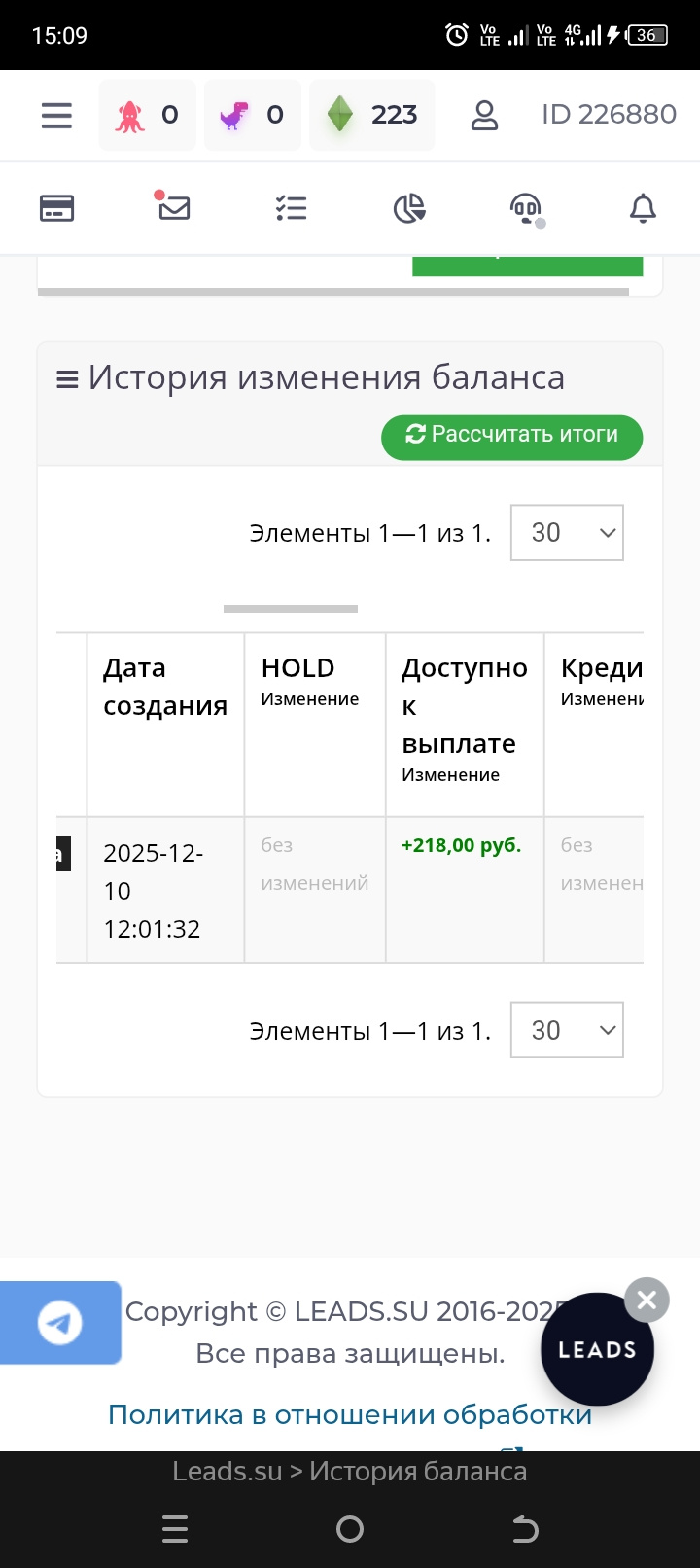Open the payment card section

point(56,208)
